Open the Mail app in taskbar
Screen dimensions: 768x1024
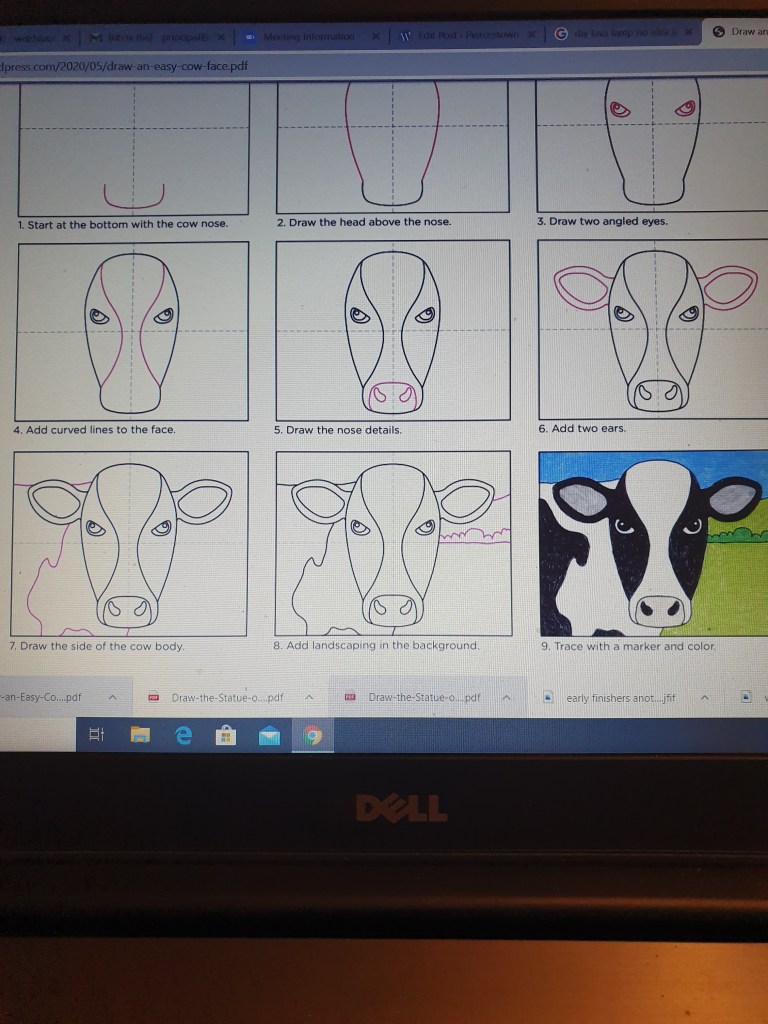[270, 736]
